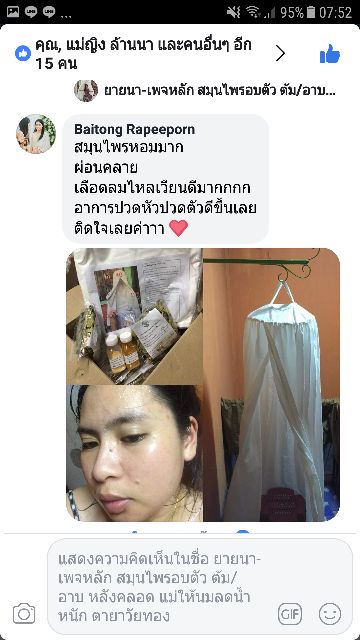Tap the comment input field
This screenshot has width=360, height=640.
coord(200,587)
